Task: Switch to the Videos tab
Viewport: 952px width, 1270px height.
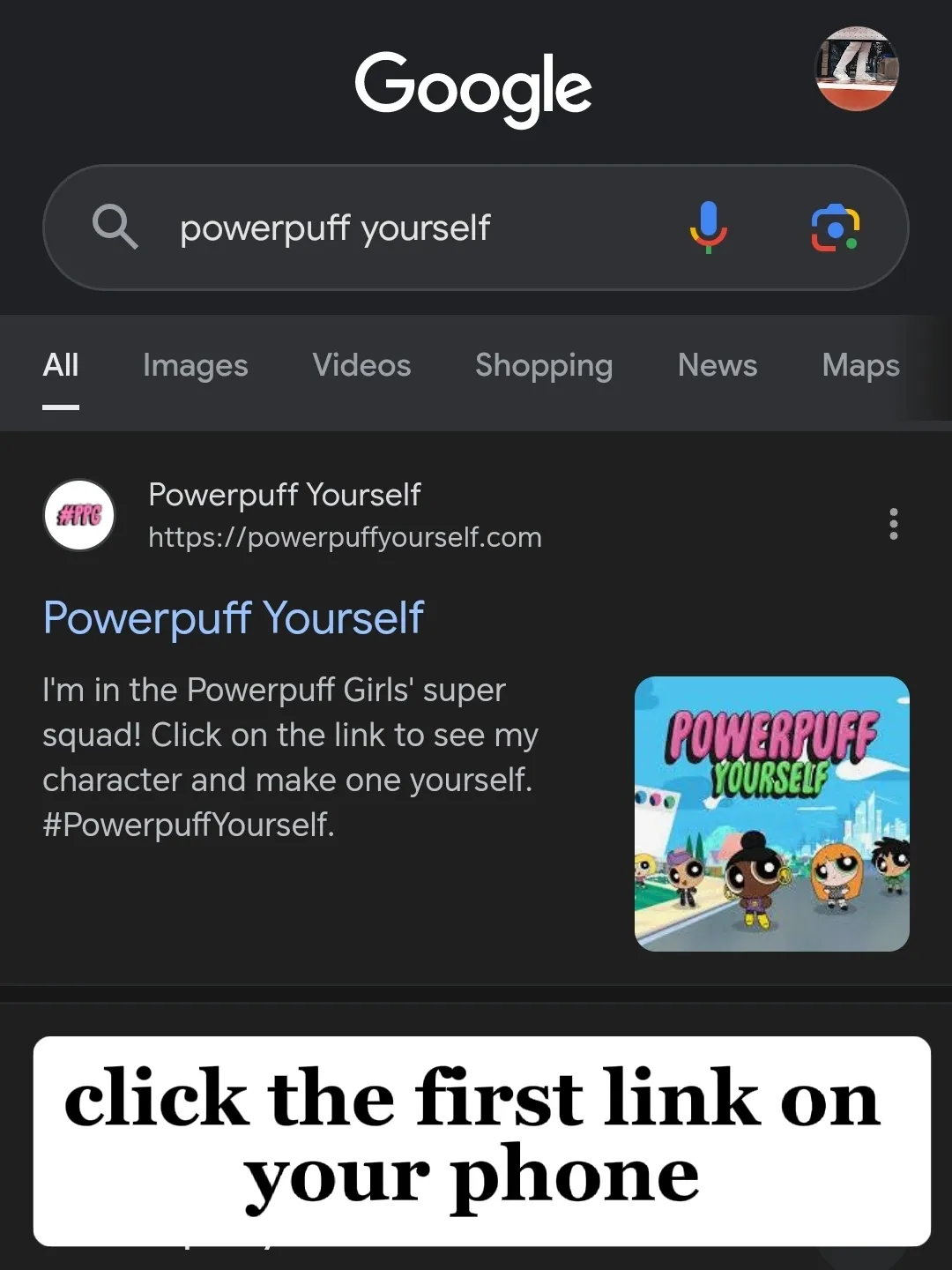Action: coord(361,365)
